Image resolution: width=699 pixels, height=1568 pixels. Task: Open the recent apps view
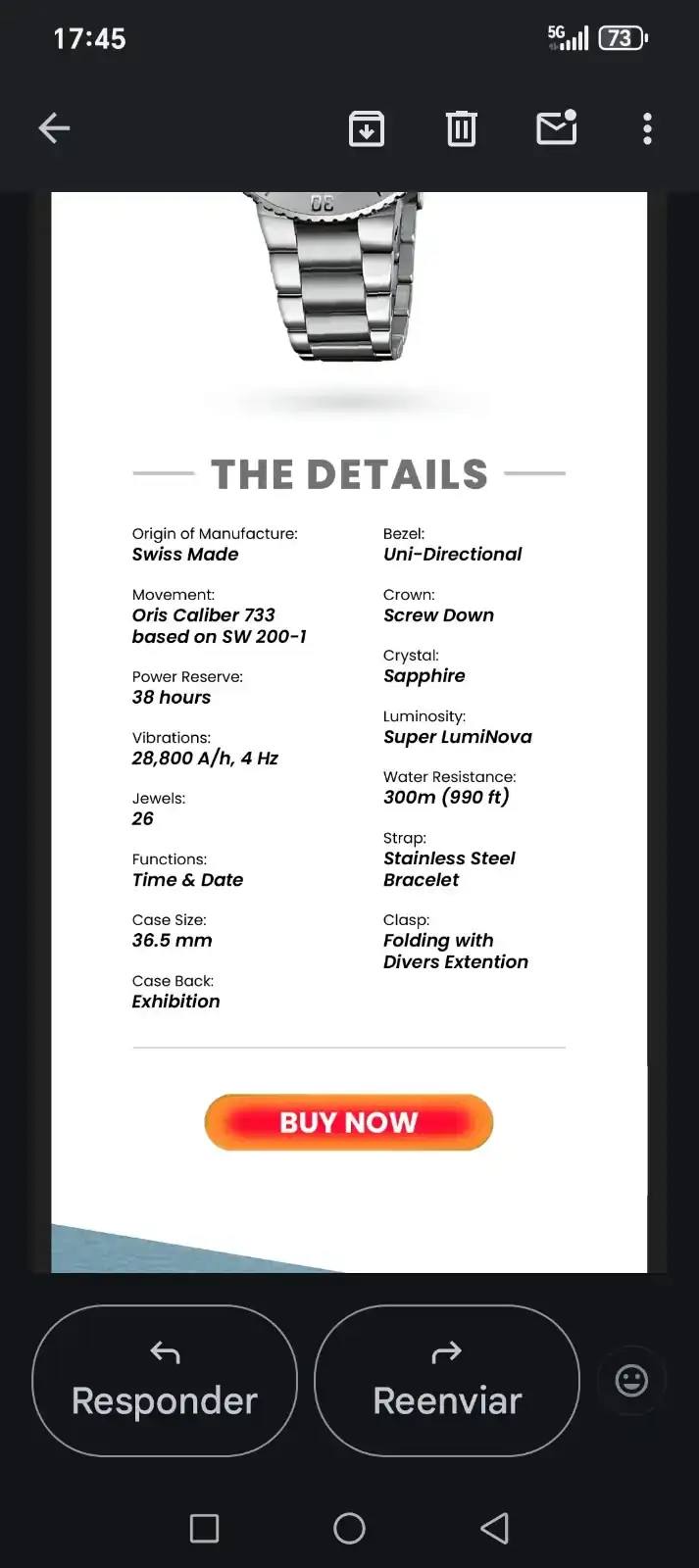pyautogui.click(x=204, y=1528)
